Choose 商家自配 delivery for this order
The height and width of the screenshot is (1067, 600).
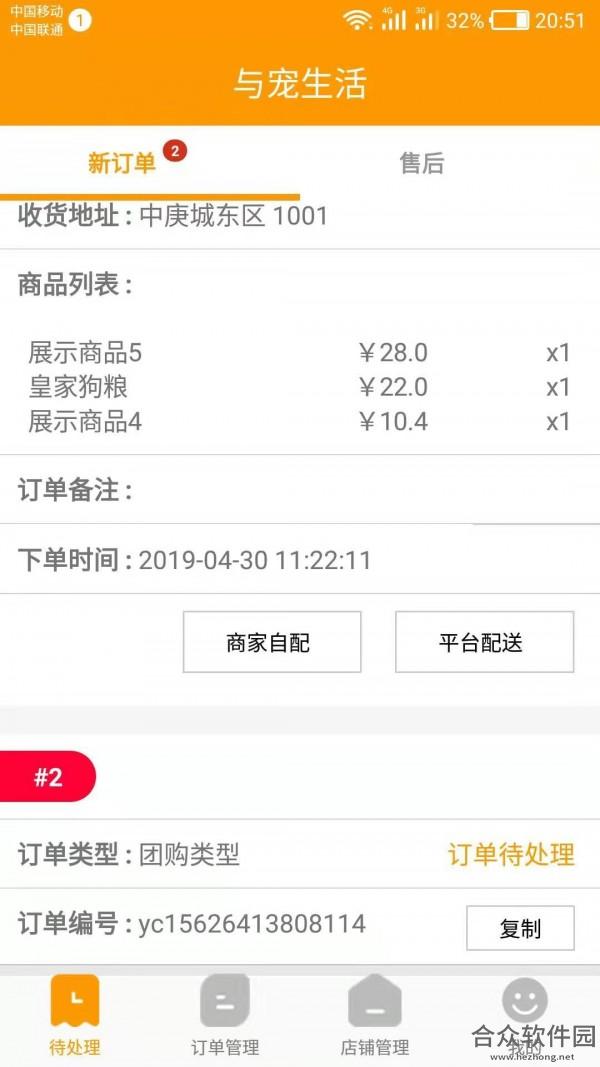click(x=272, y=642)
